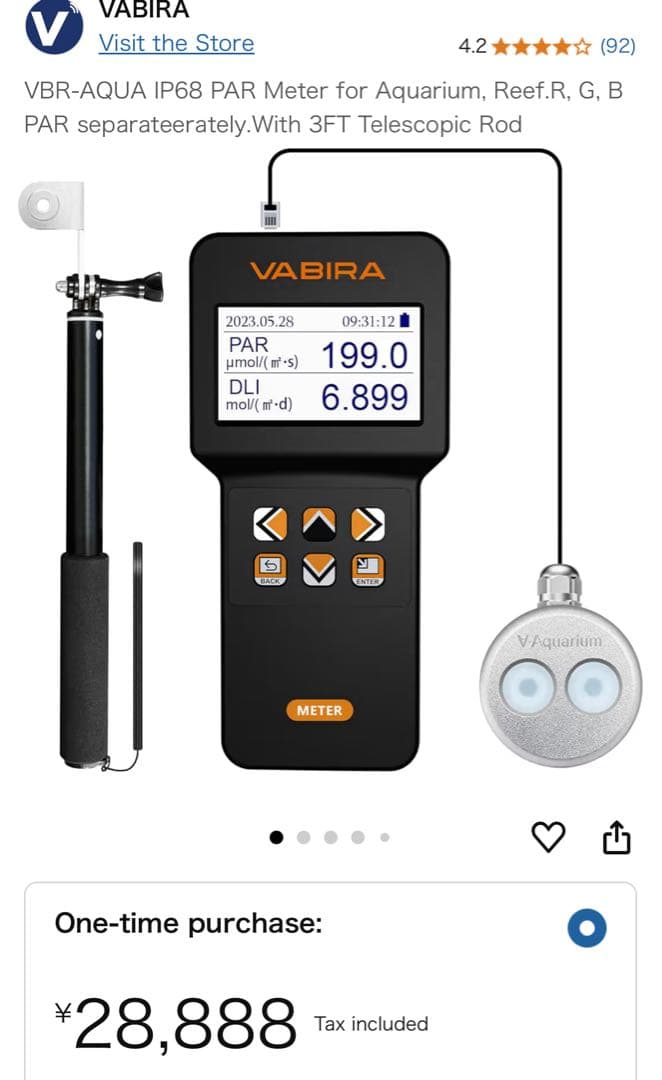
Task: Jump to the second product image dot
Action: (x=304, y=837)
